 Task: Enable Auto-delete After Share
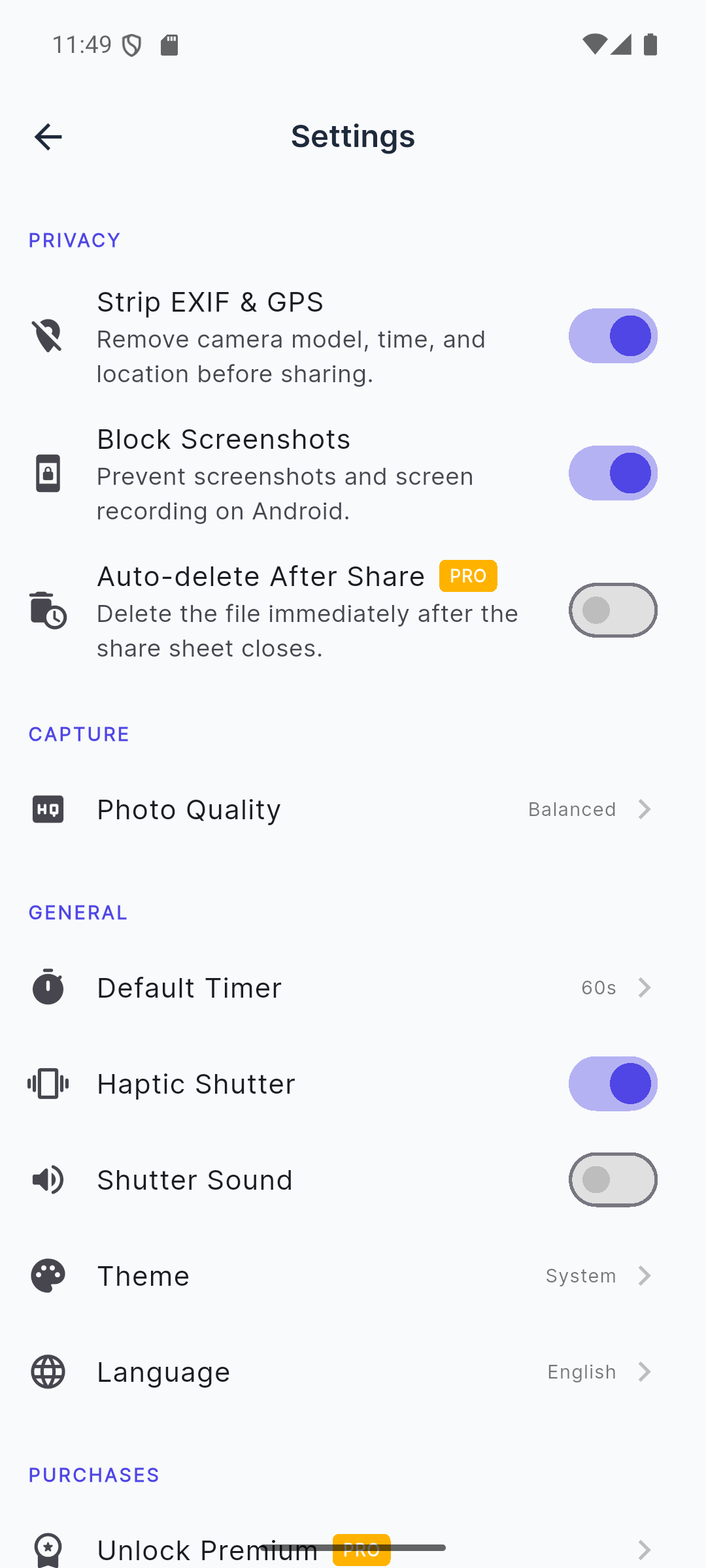point(613,610)
